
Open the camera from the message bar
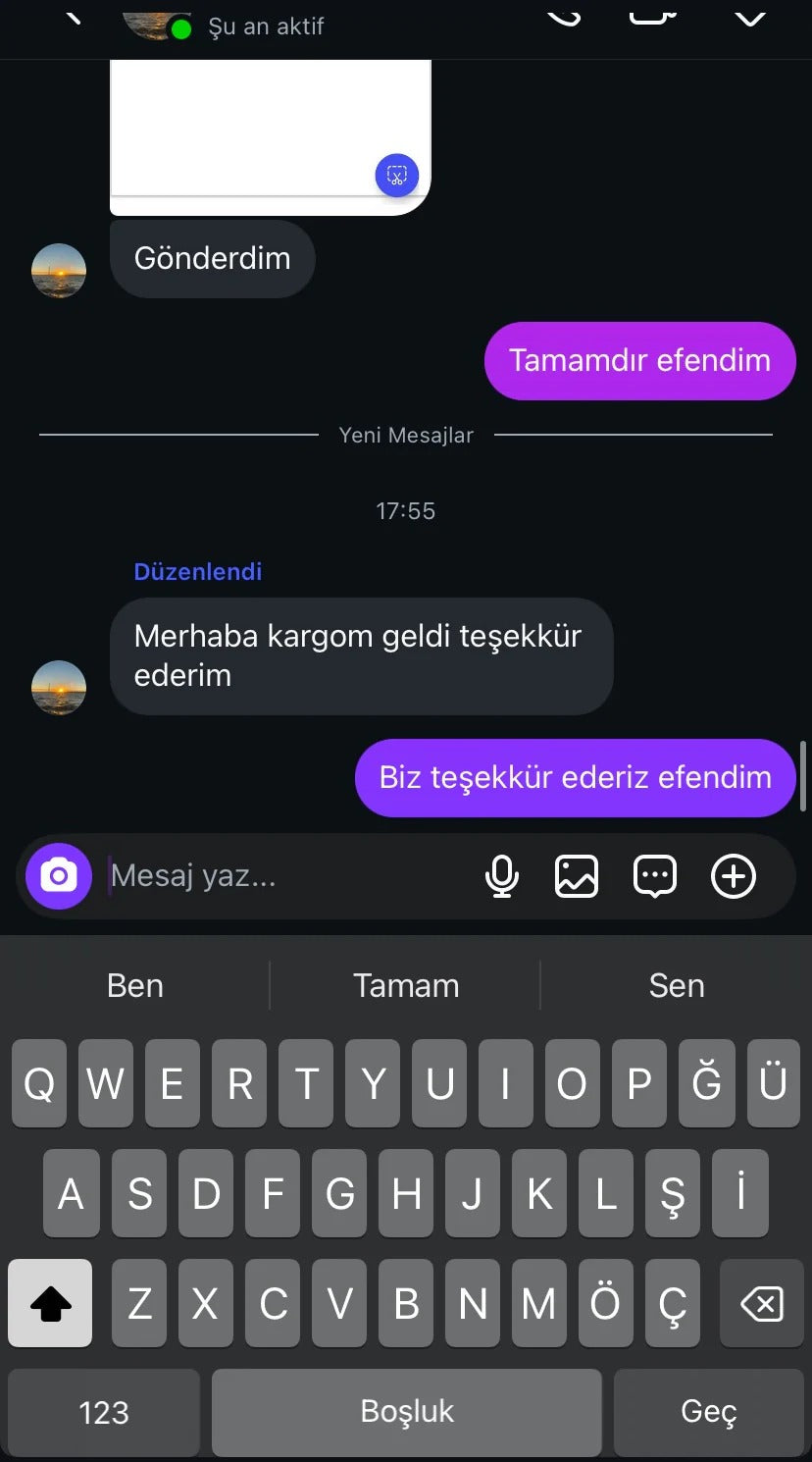[x=59, y=875]
